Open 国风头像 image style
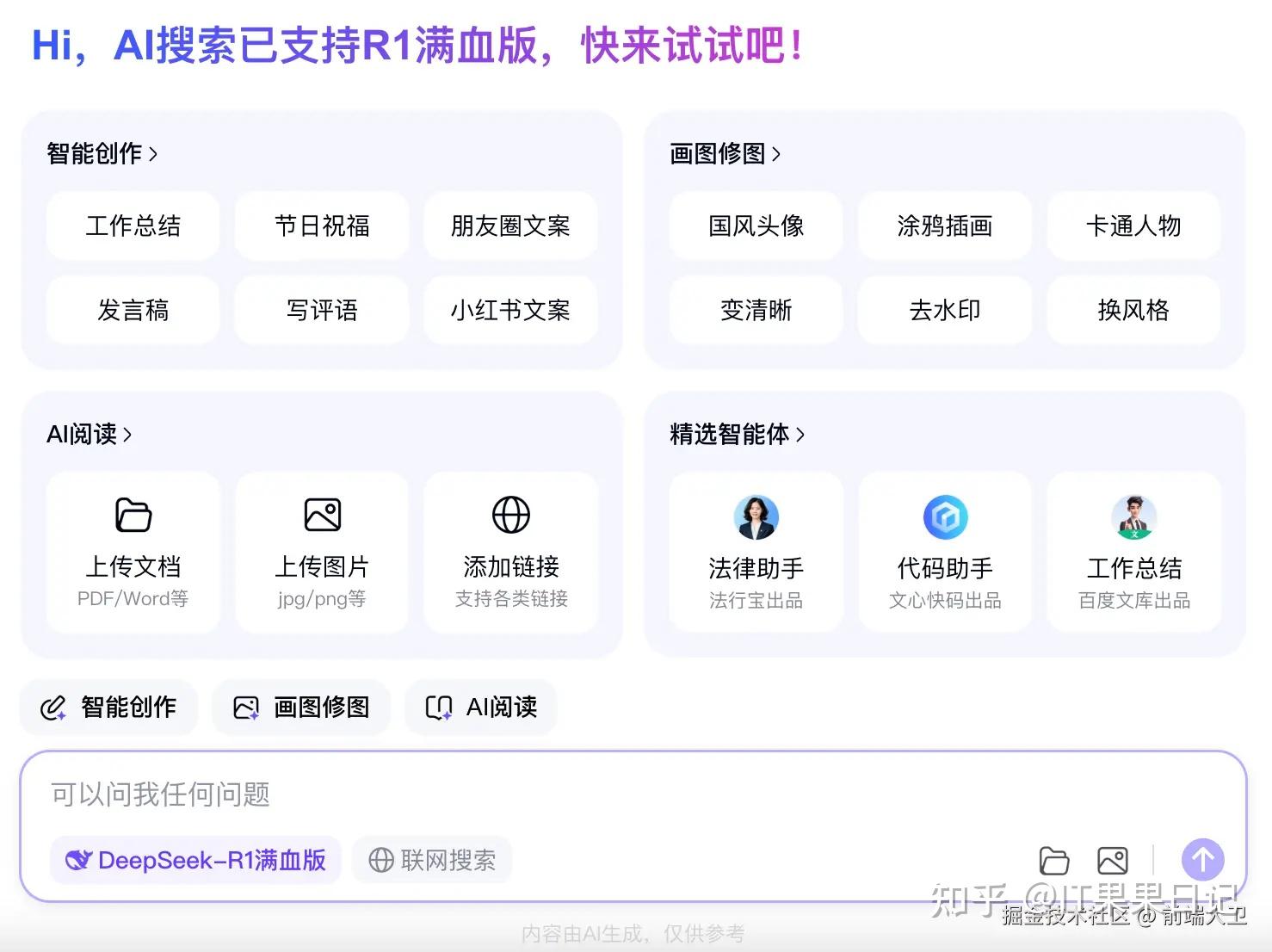 coord(756,226)
